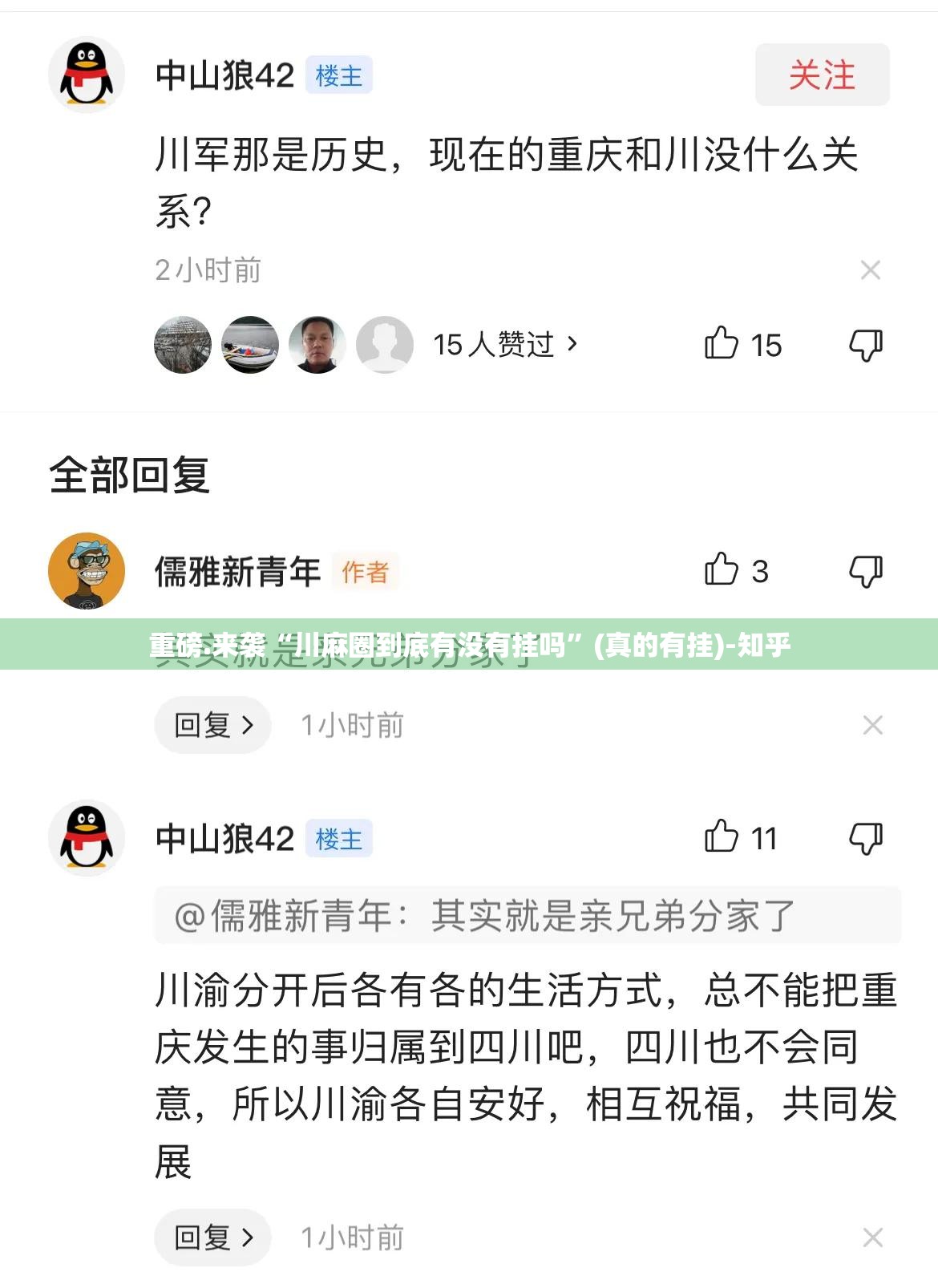The height and width of the screenshot is (1288, 938).
Task: Reply to 儒雅新青年's comment via 回复
Action: 213,725
